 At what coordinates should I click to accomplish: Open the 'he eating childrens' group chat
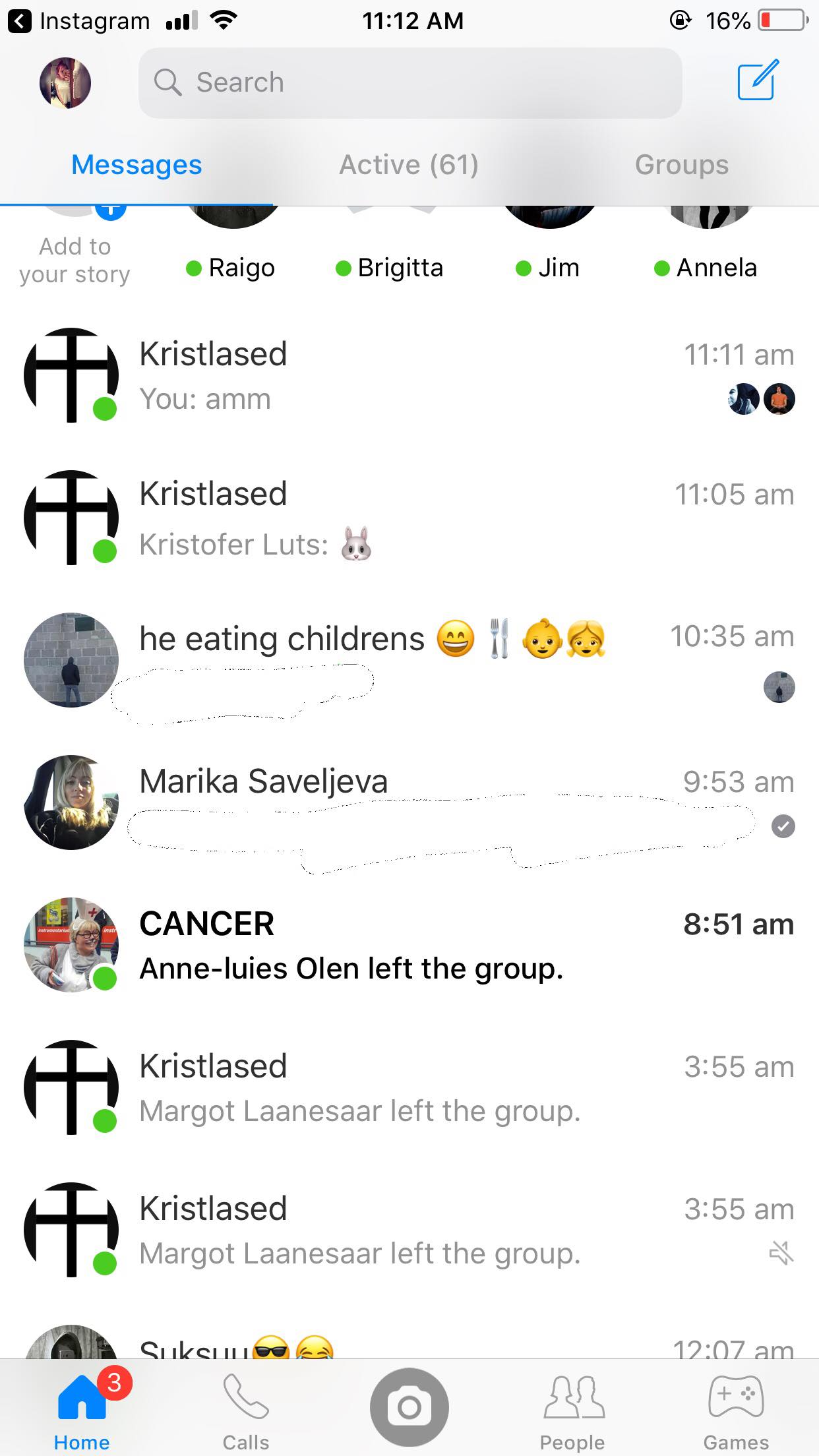pos(409,660)
